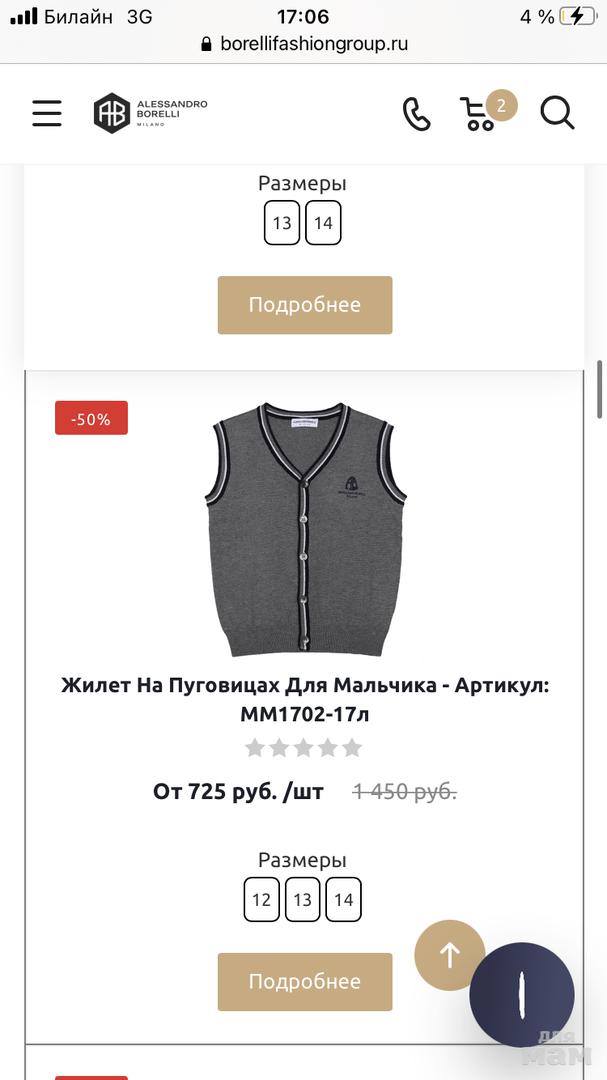607x1080 pixels.
Task: Tap Подробнее for the vest MM1702-17л
Action: point(304,981)
